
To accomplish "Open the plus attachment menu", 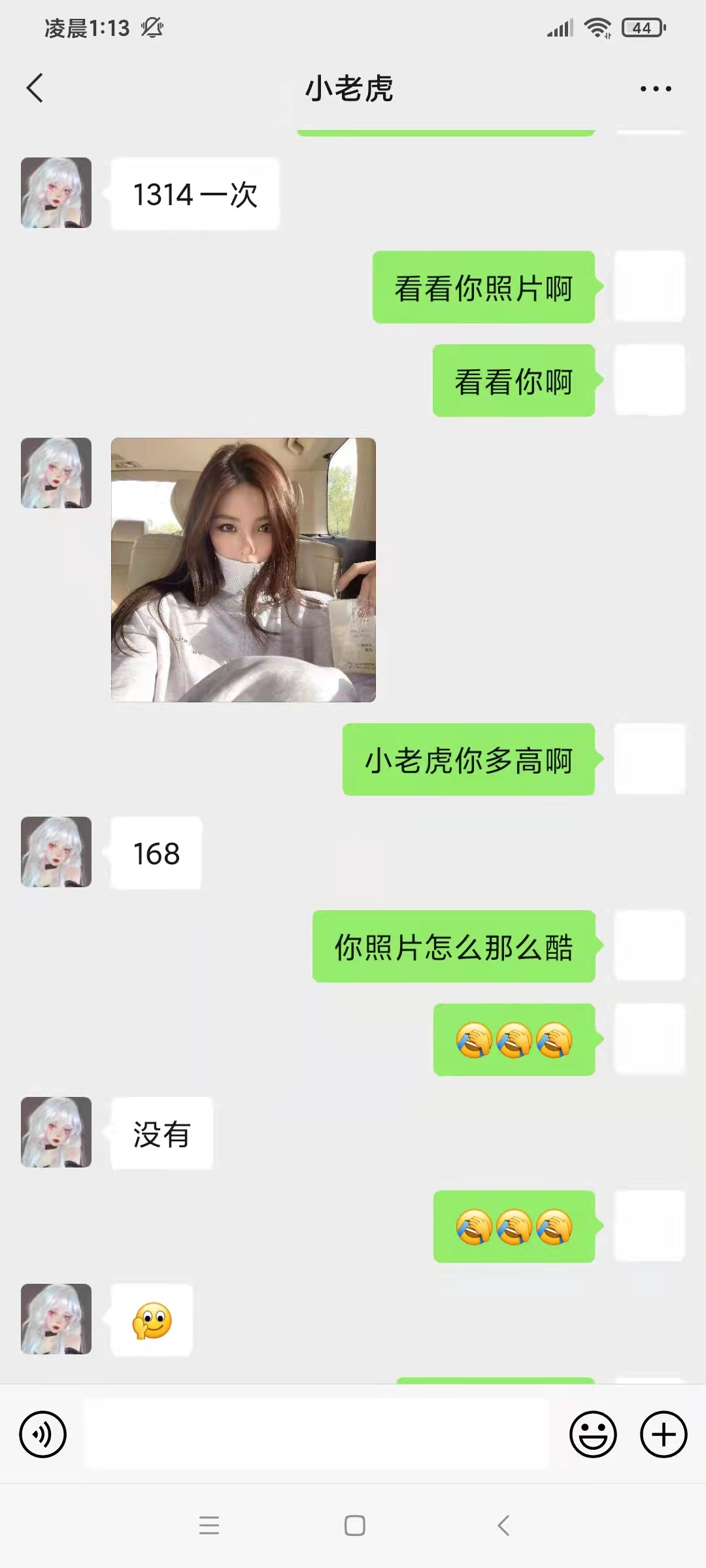I will (x=664, y=1435).
